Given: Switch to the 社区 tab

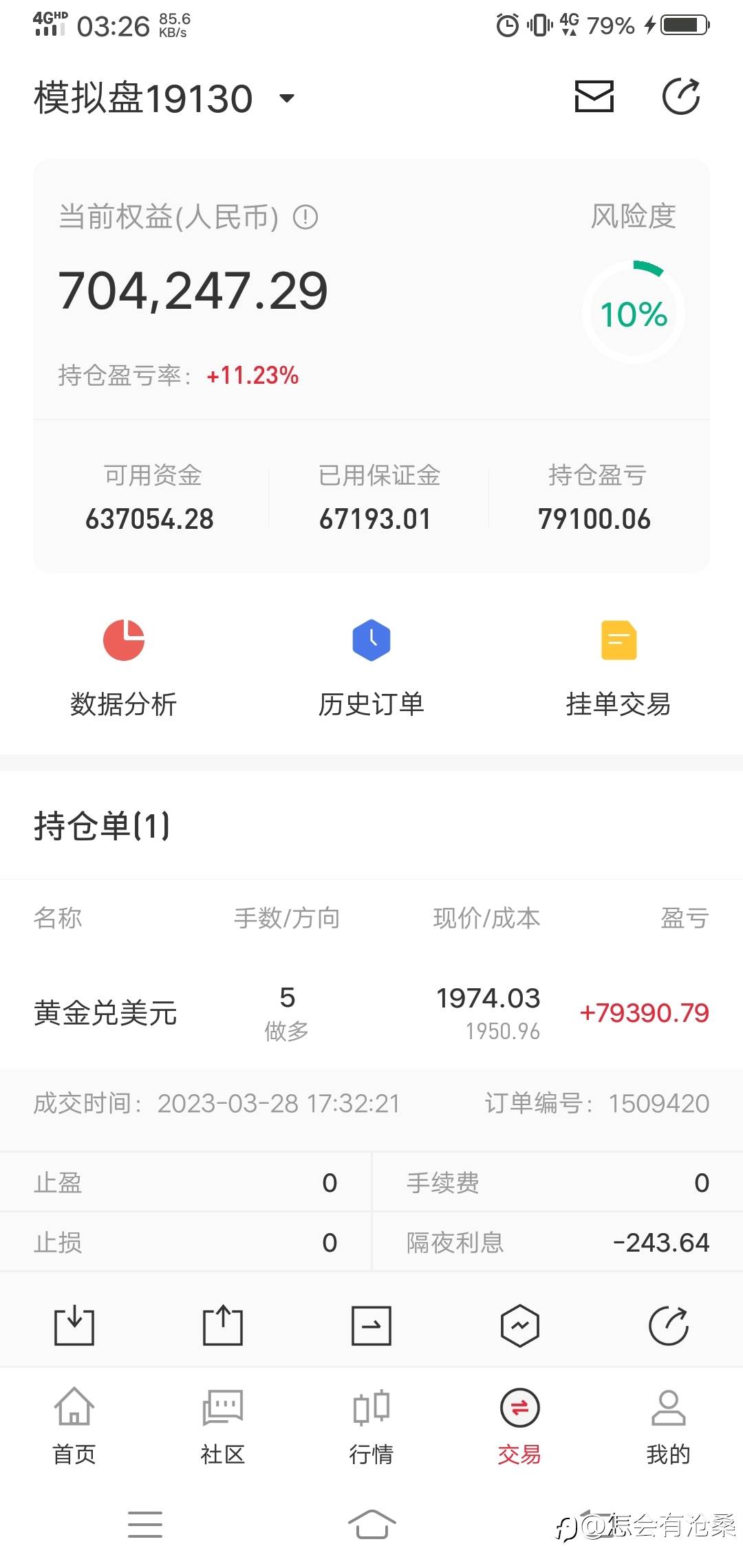Looking at the screenshot, I should pyautogui.click(x=223, y=1427).
